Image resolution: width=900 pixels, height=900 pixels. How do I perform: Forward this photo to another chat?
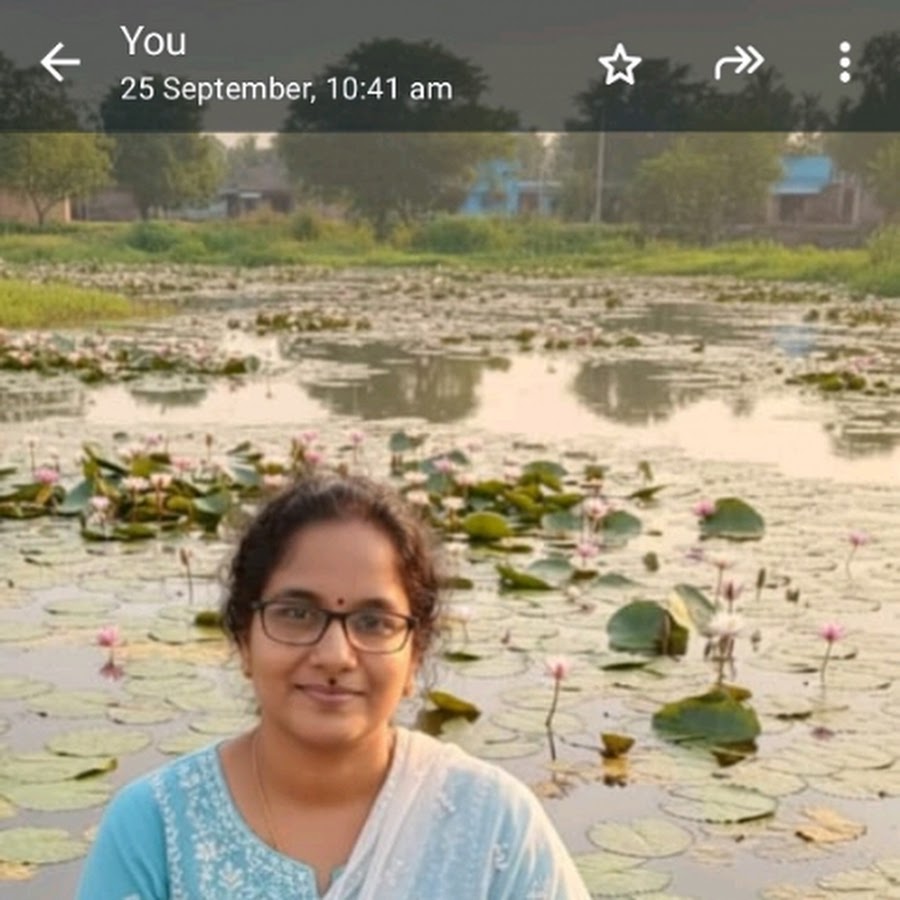[738, 63]
